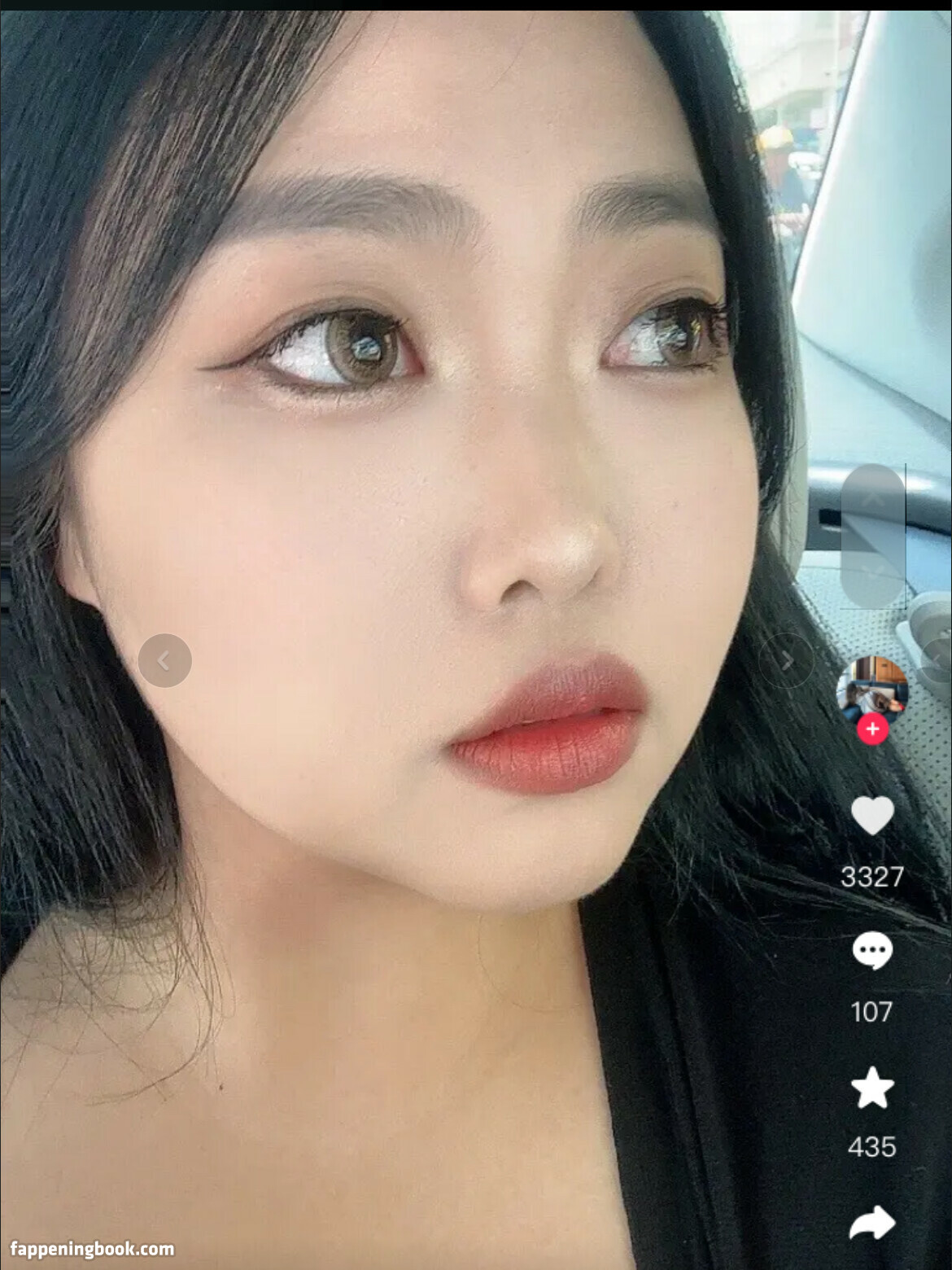Go to the previous image with left arrow

164,660
